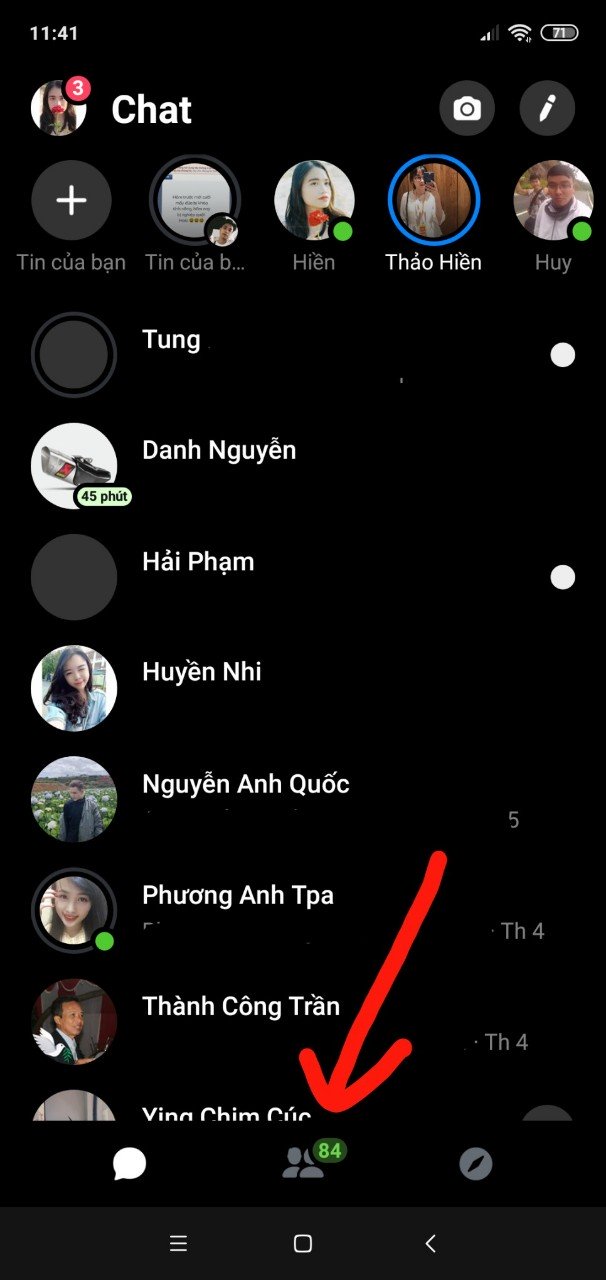Open your profile picture in the header
606x1280 pixels.
click(58, 108)
